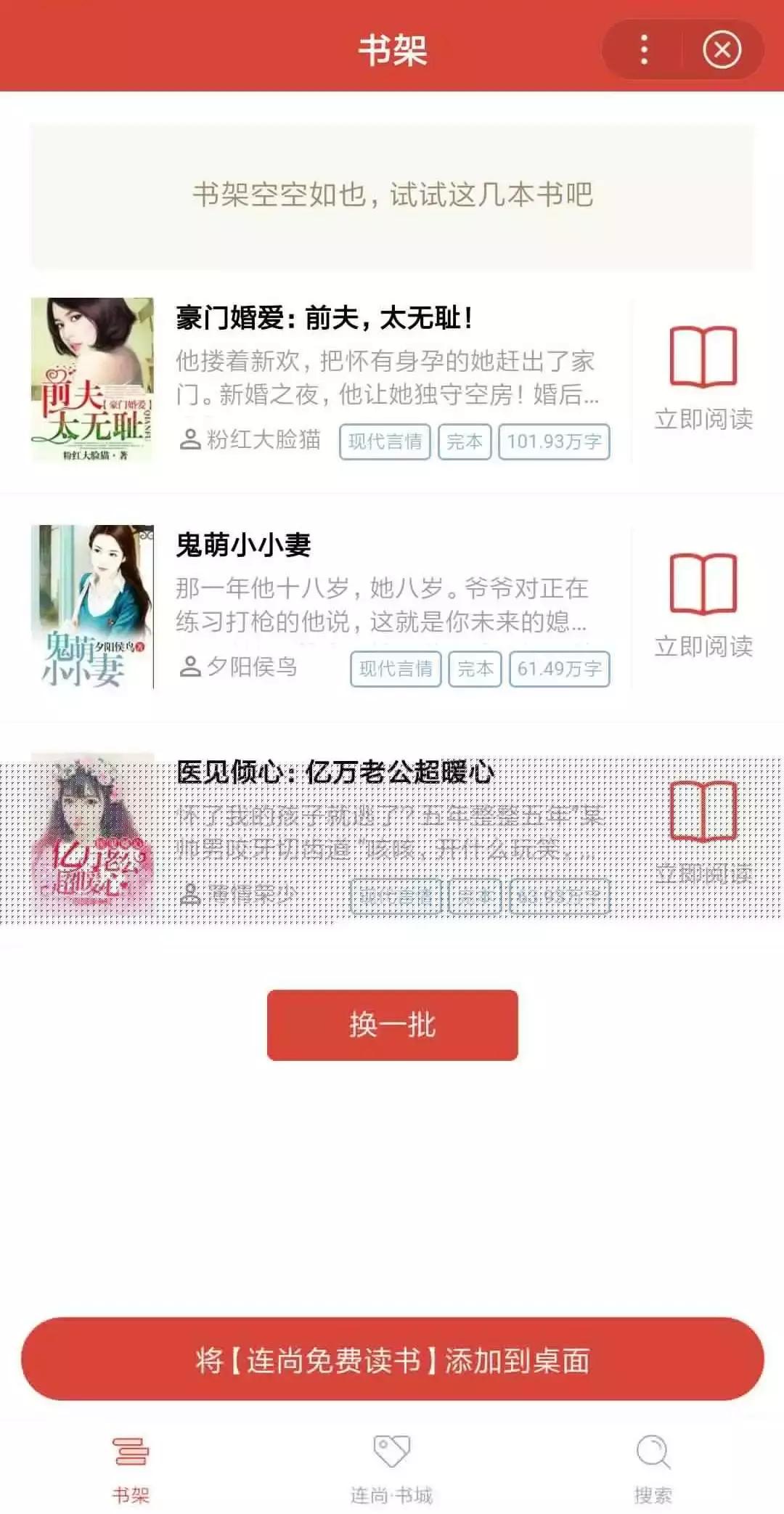Toggle the 101.93万字 word-count tag
Viewport: 784px width, 1514px height.
[555, 441]
